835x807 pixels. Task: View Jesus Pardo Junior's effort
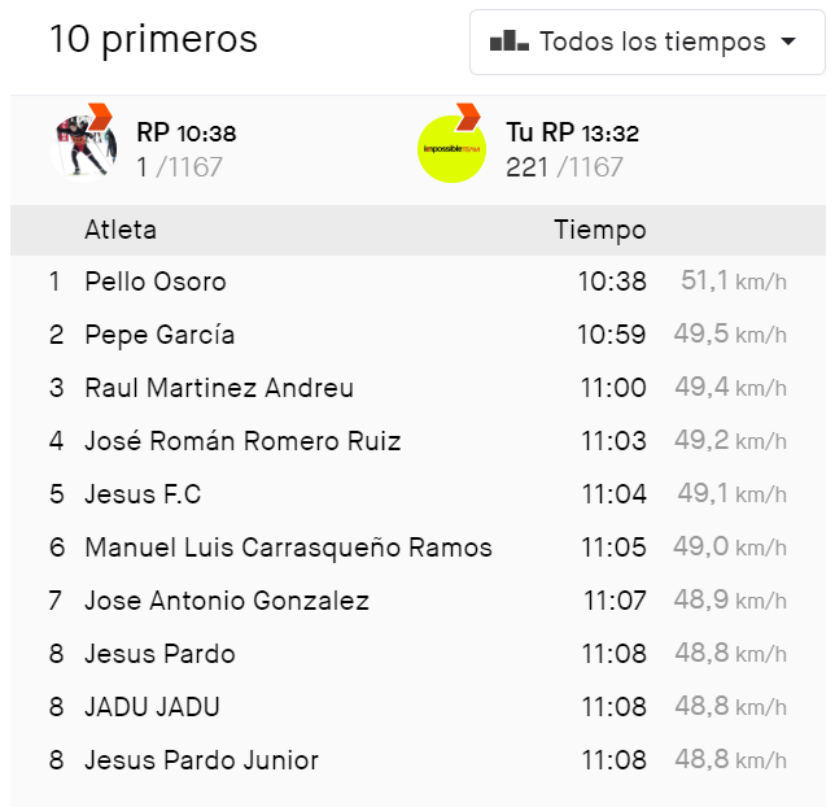[x=201, y=760]
